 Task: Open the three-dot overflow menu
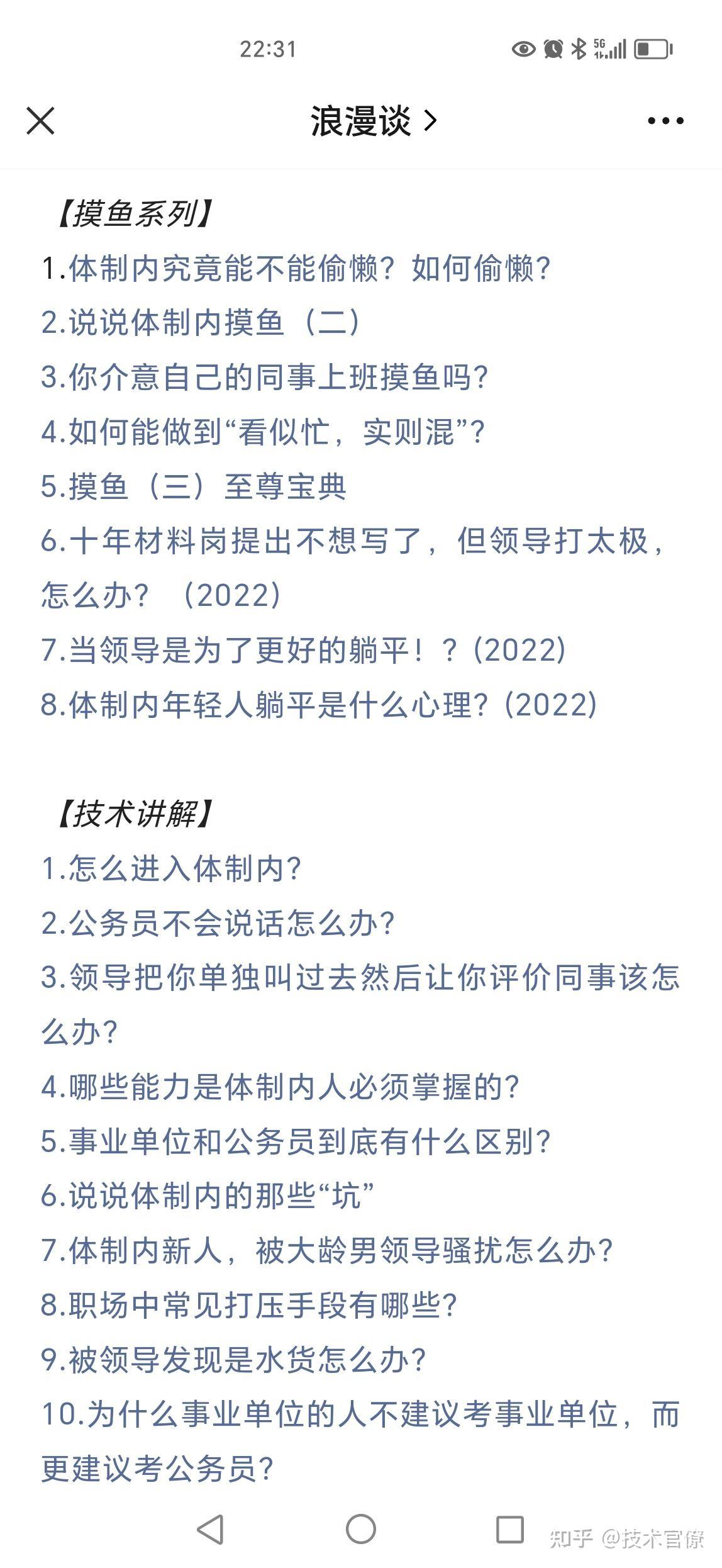coord(665,121)
